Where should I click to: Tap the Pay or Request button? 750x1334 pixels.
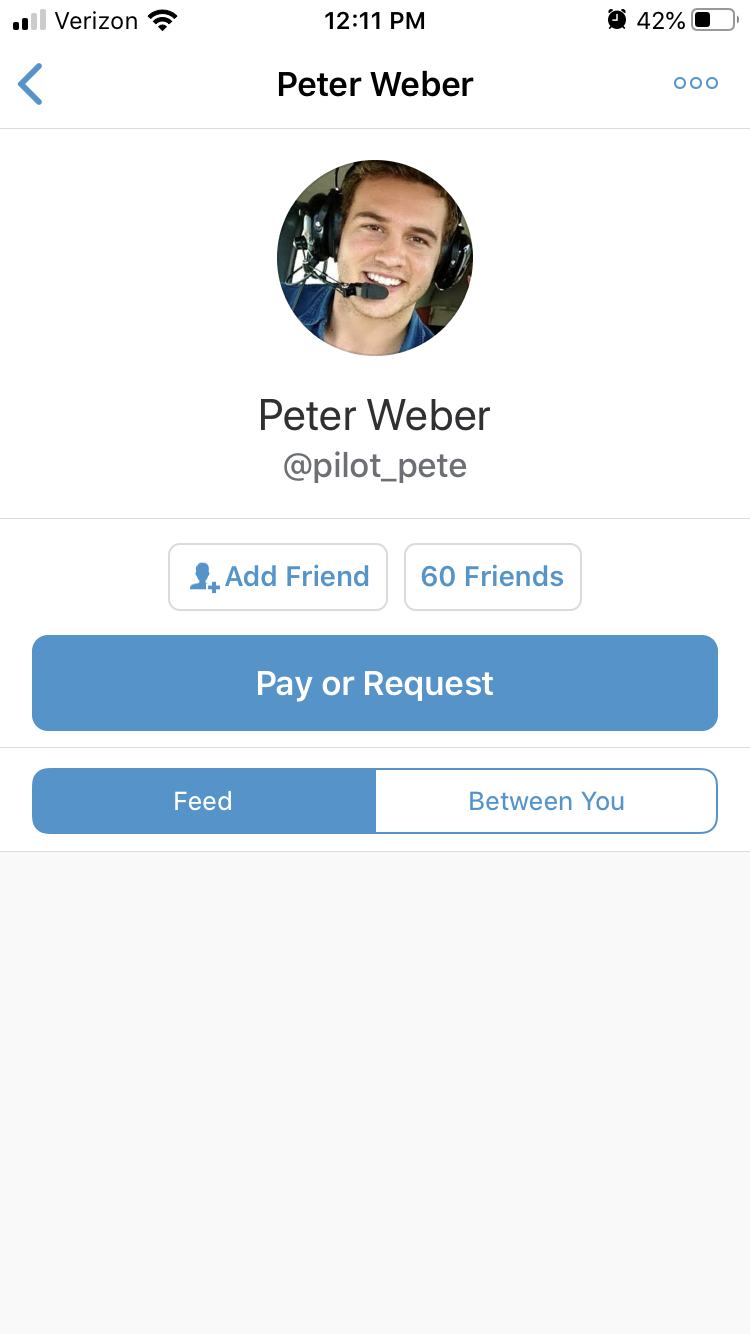(x=375, y=683)
